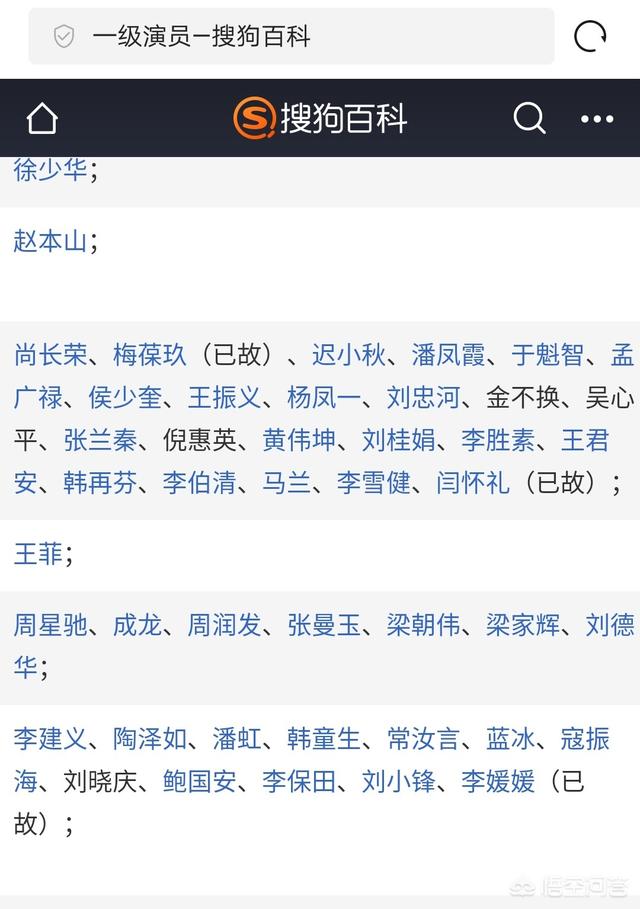
Task: Open the link for 周润发
Action: click(x=224, y=626)
